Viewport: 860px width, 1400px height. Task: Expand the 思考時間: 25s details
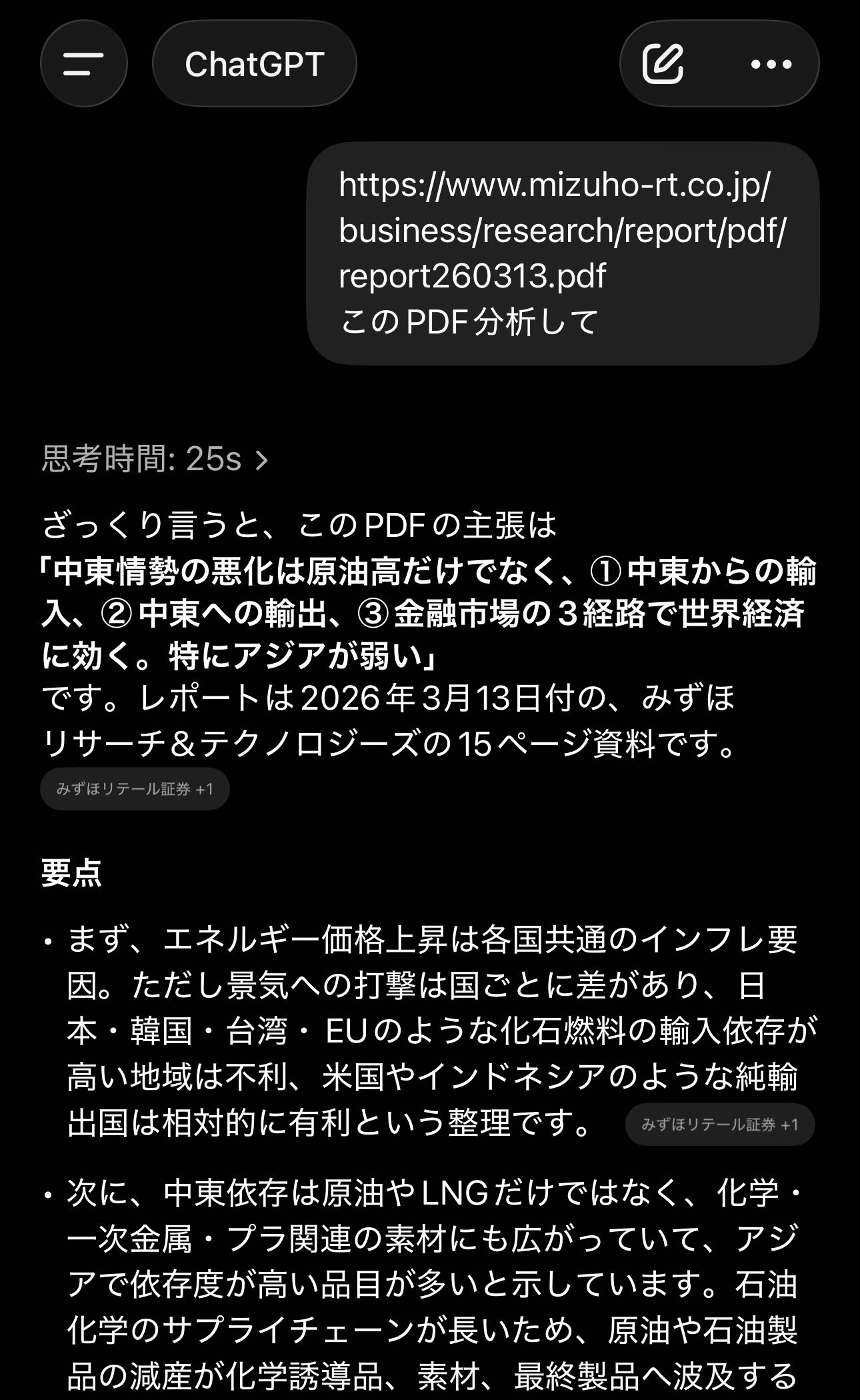coord(155,460)
